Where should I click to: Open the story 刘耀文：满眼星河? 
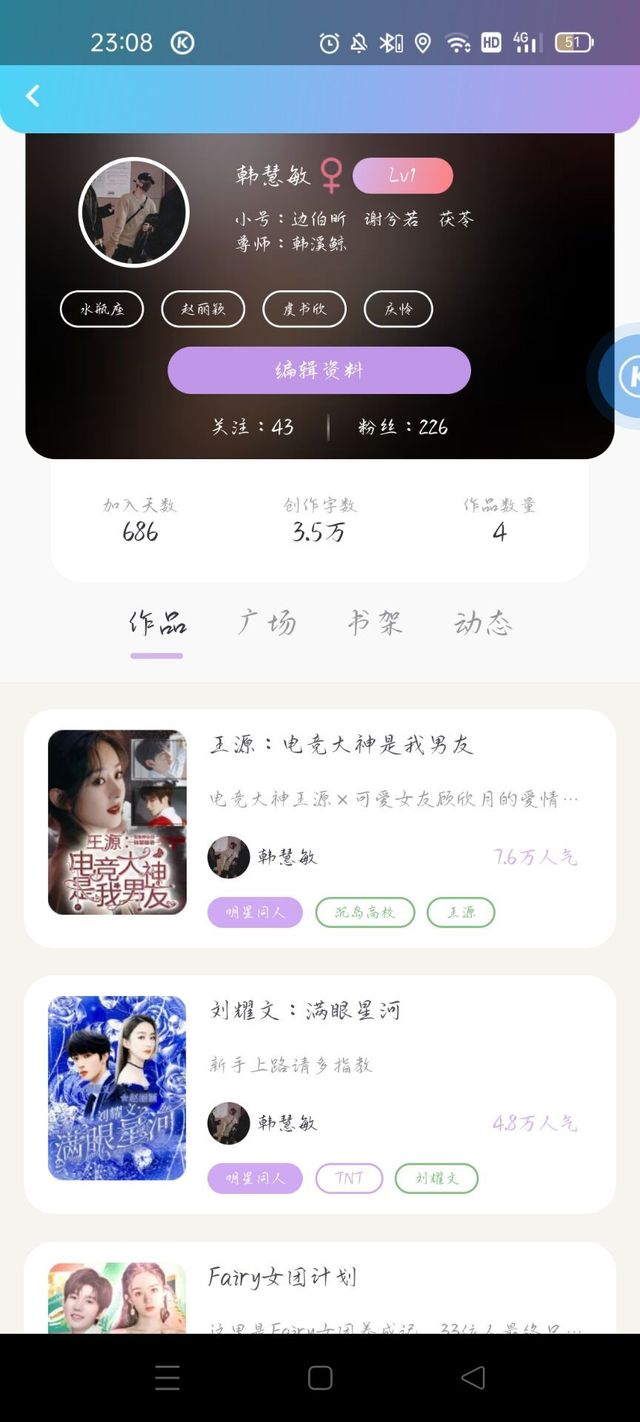(305, 1011)
